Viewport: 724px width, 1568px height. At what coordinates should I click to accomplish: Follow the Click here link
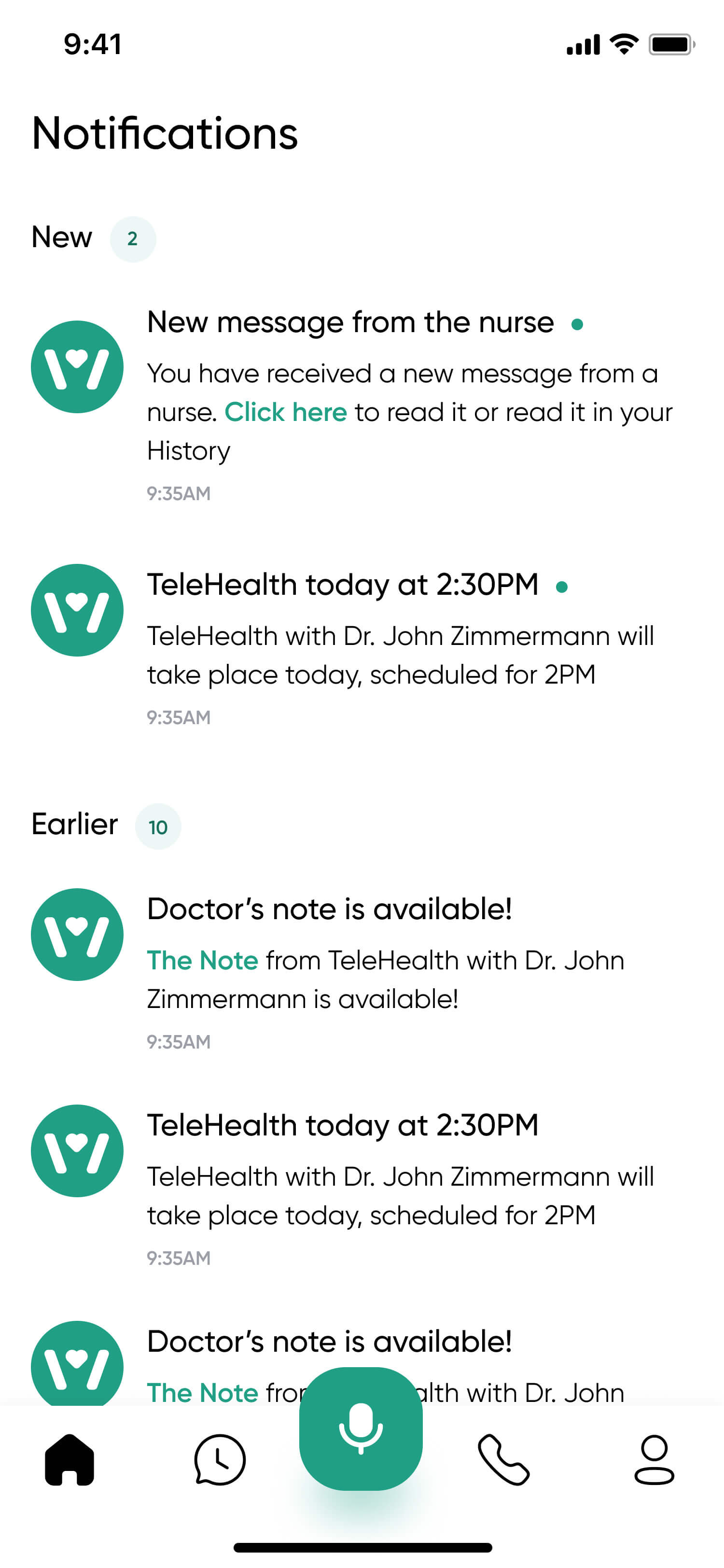coord(285,412)
